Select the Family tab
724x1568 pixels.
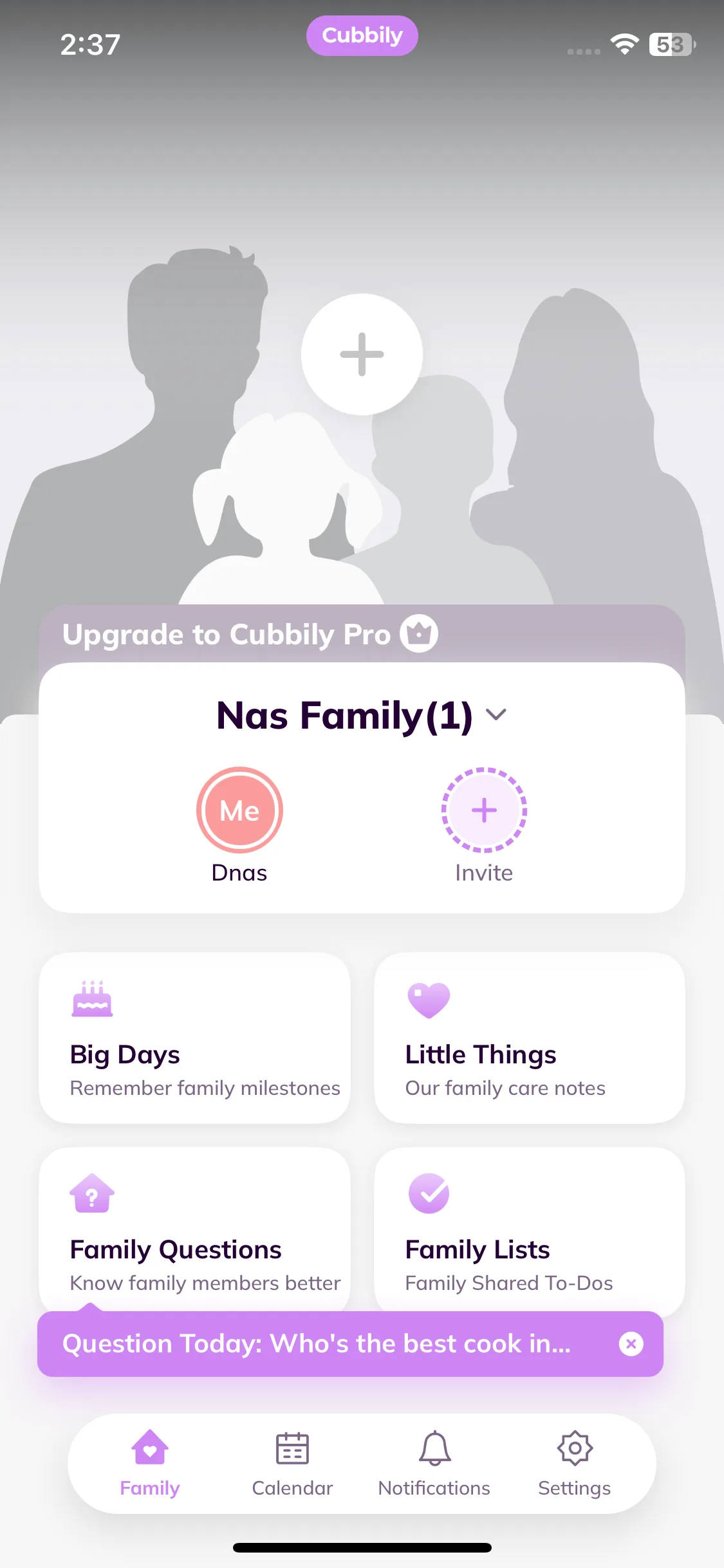tap(150, 1464)
